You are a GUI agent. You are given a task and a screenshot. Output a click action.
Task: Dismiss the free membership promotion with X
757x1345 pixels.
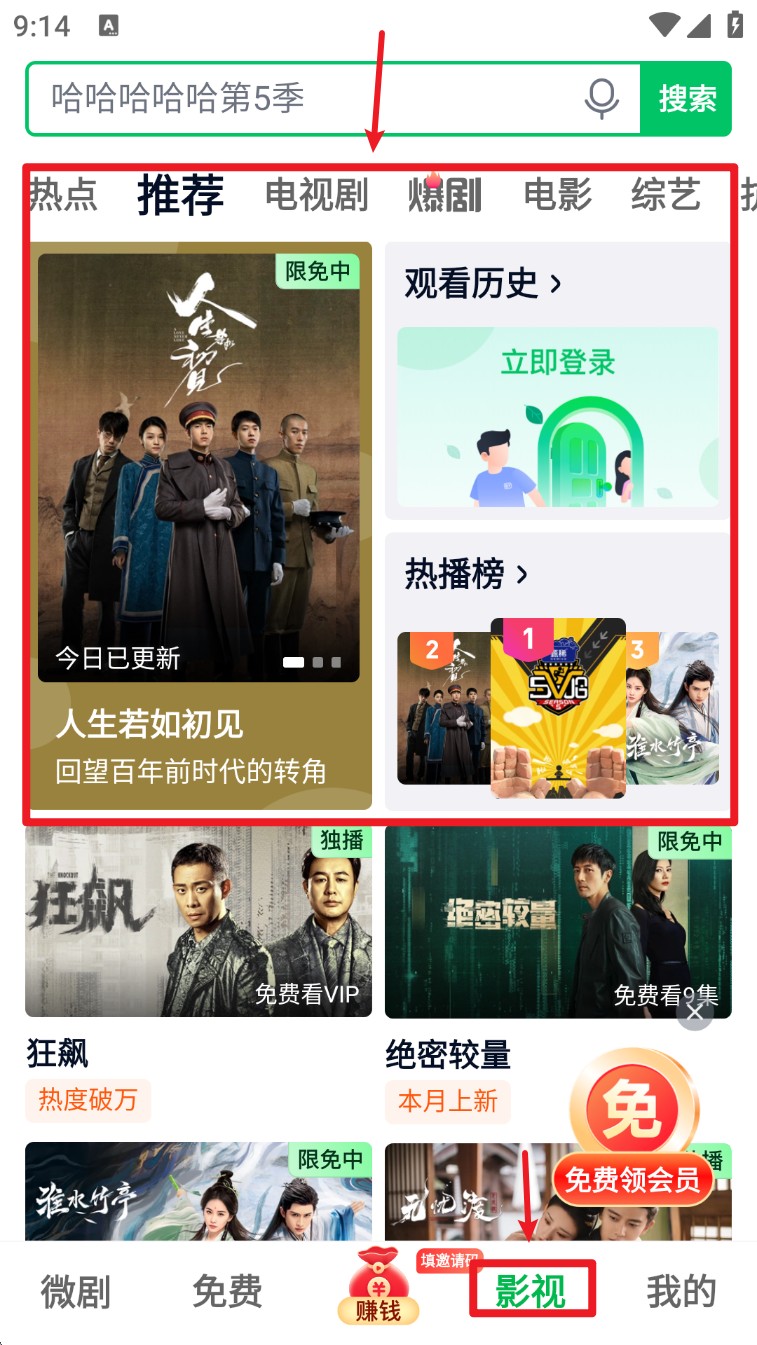694,1013
